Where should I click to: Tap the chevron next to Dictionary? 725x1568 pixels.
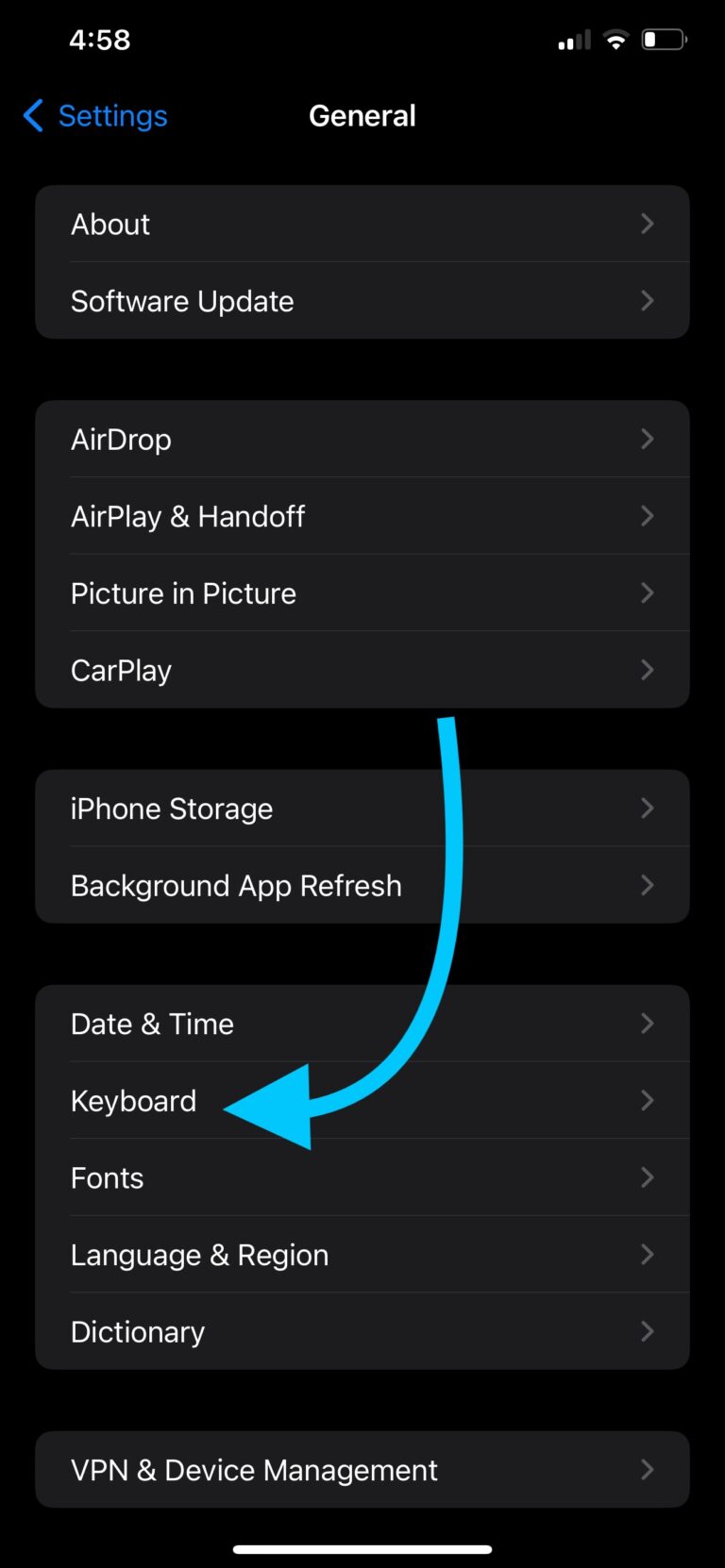tap(648, 1331)
